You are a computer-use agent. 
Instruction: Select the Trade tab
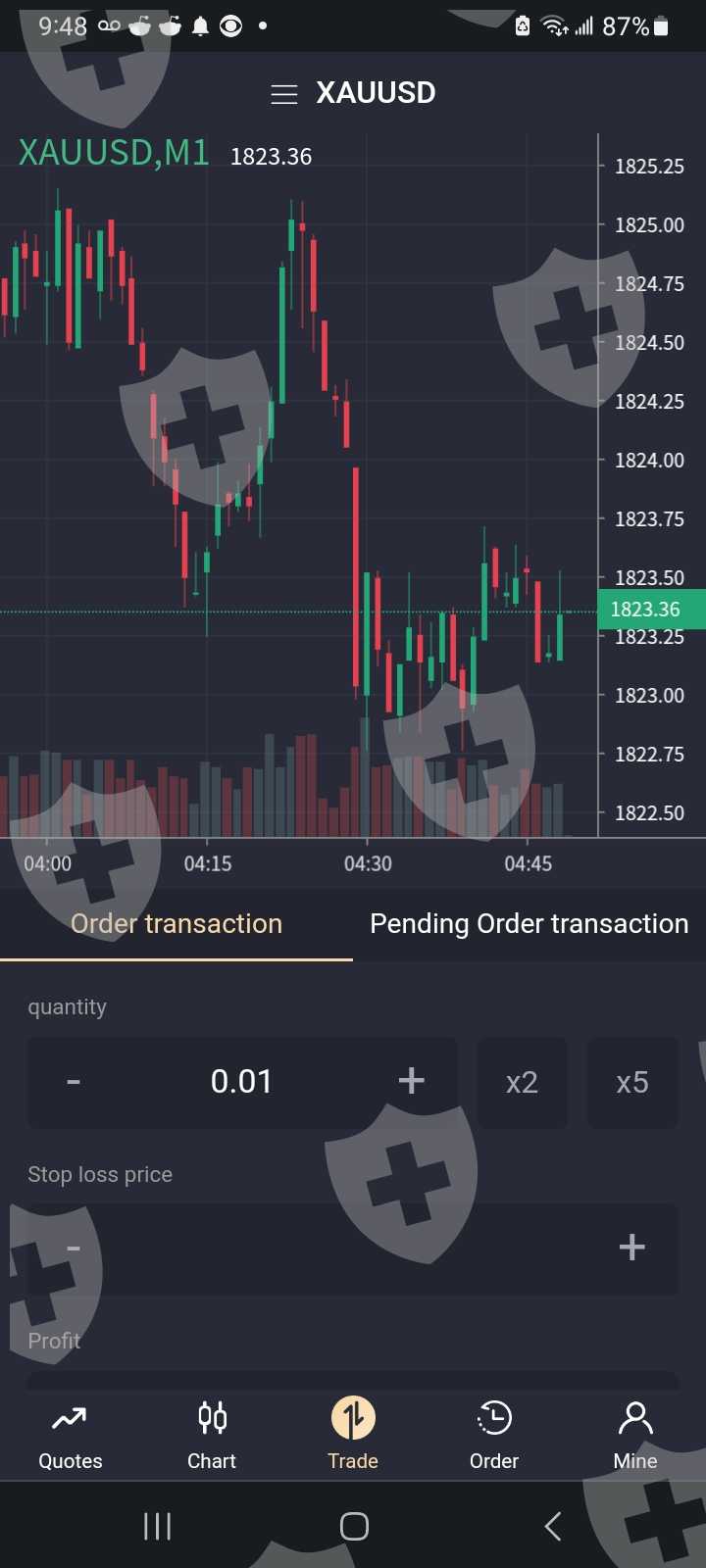(x=353, y=1436)
